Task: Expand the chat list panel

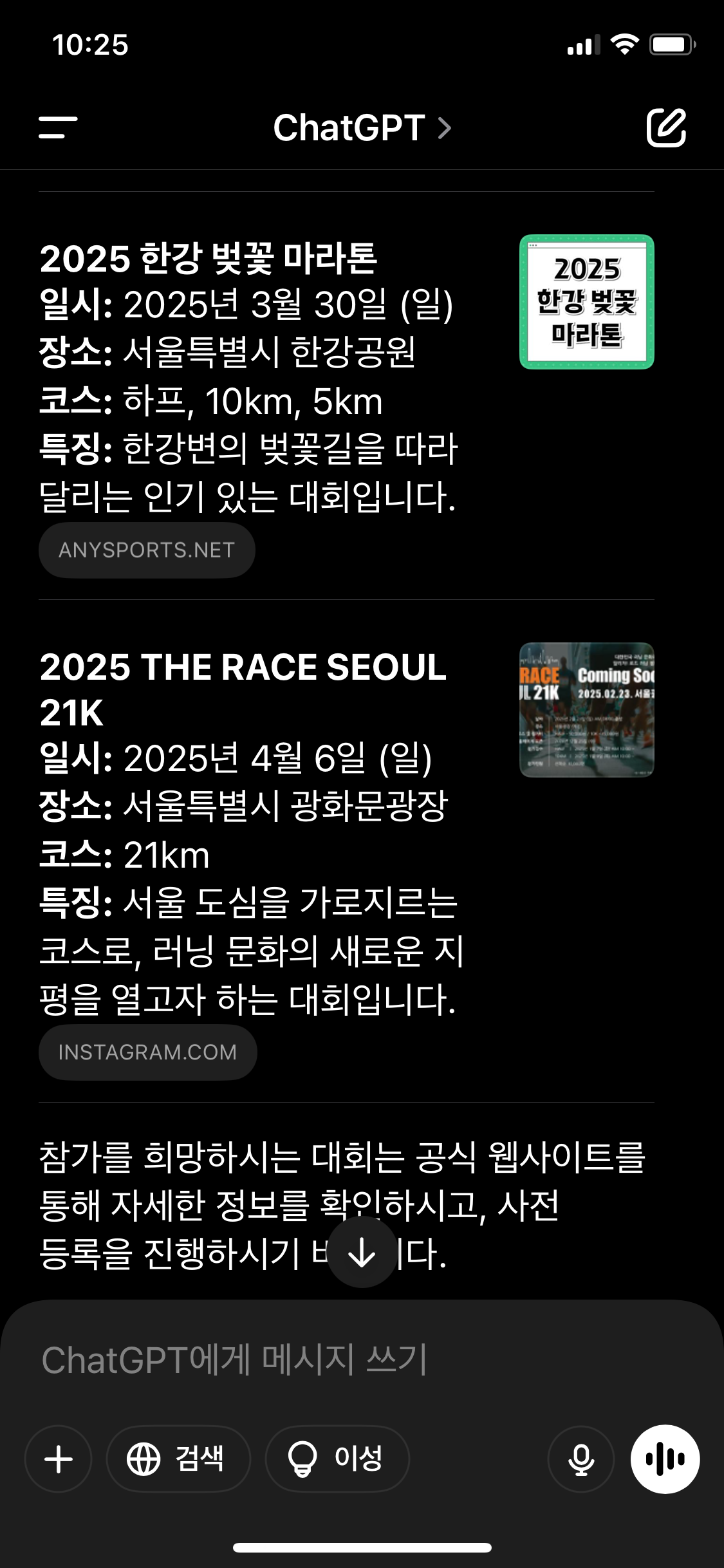Action: (x=57, y=127)
